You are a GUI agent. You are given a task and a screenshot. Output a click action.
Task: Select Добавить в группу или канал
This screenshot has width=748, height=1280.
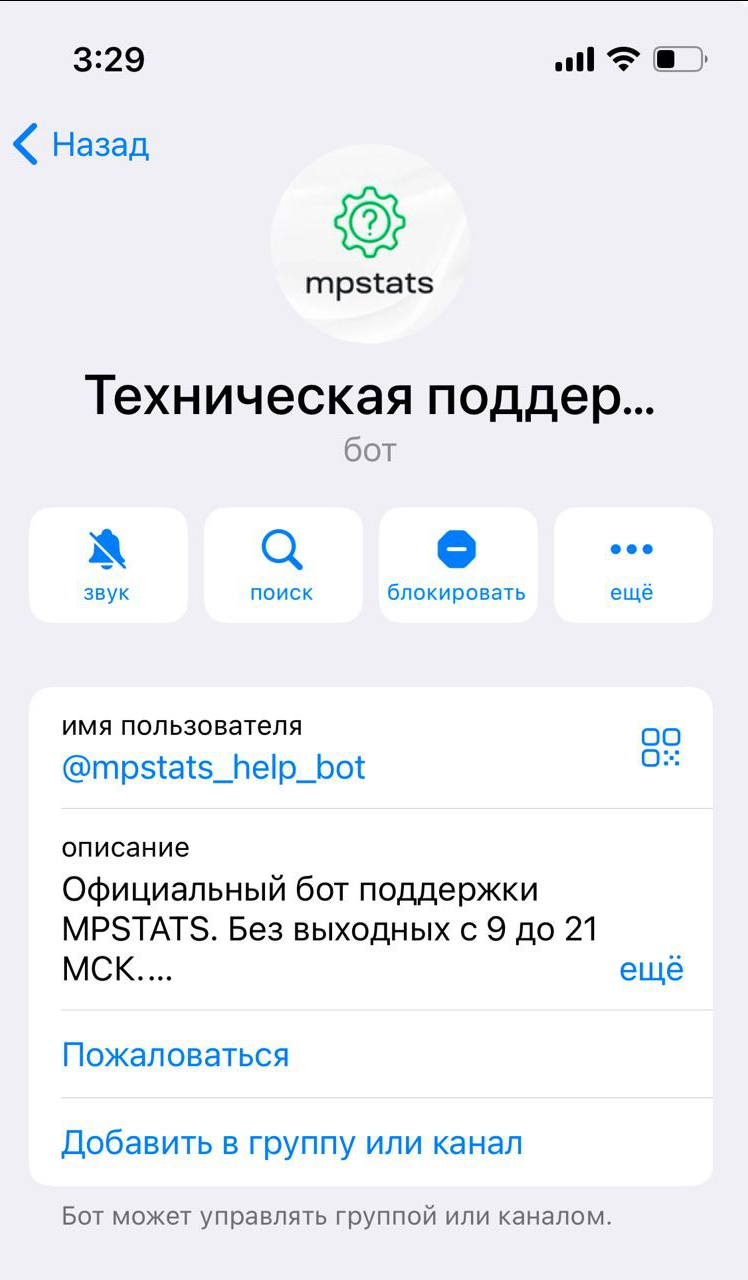292,1143
